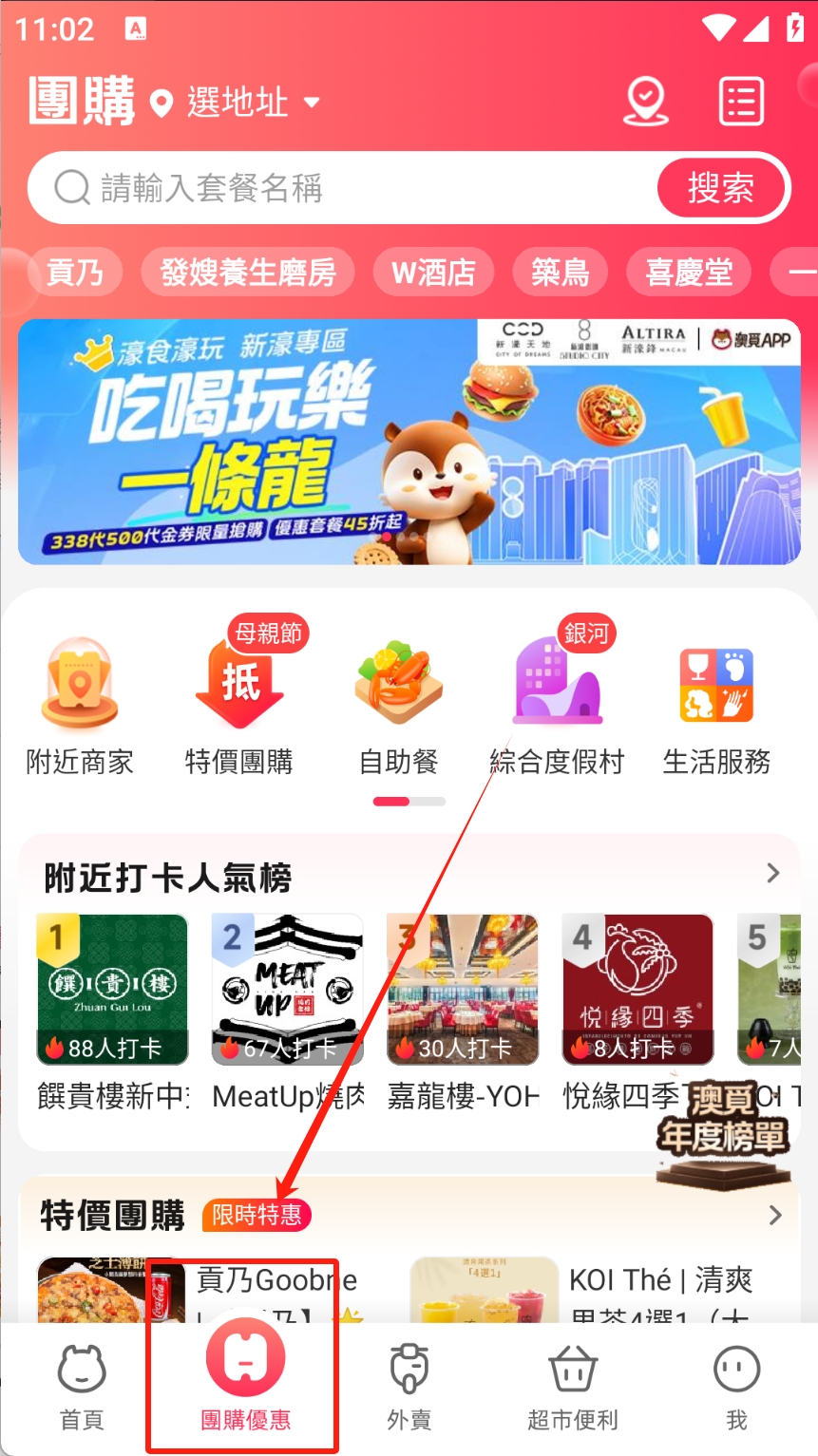Select the 發嫂養生磨房 chip

248,273
